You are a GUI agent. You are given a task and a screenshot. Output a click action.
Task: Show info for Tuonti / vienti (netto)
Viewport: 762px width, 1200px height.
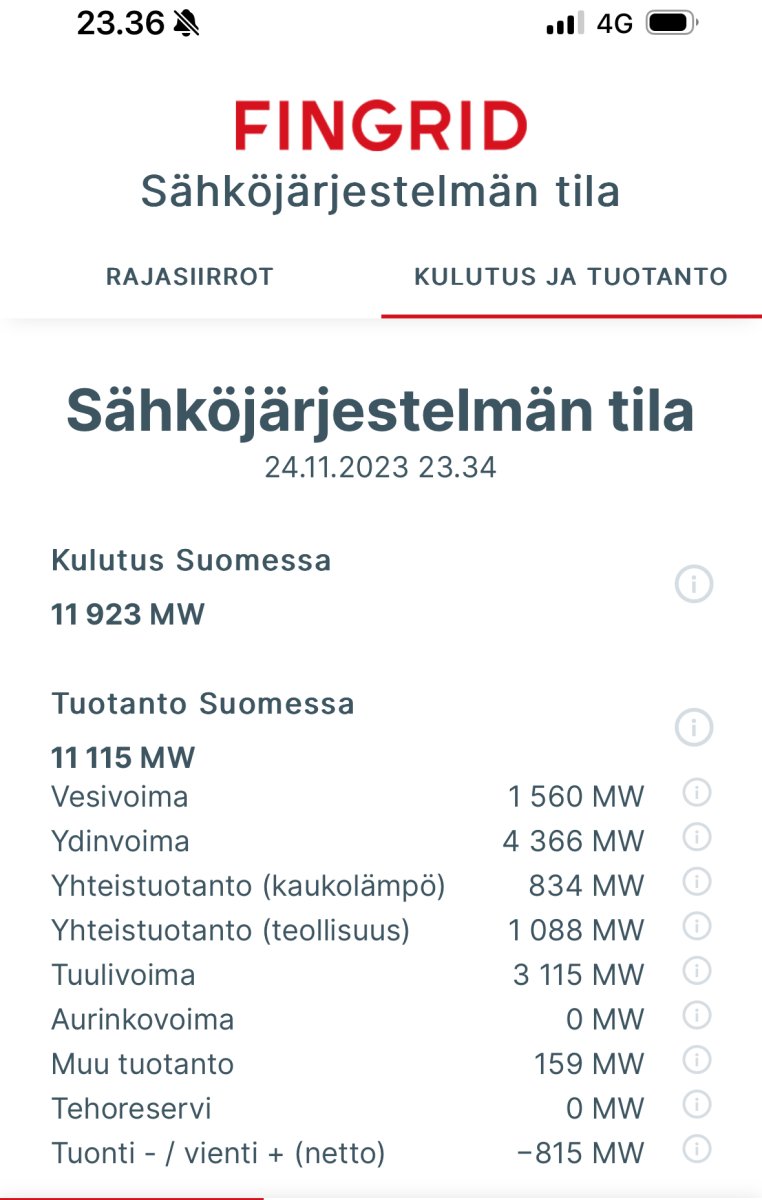(696, 1150)
